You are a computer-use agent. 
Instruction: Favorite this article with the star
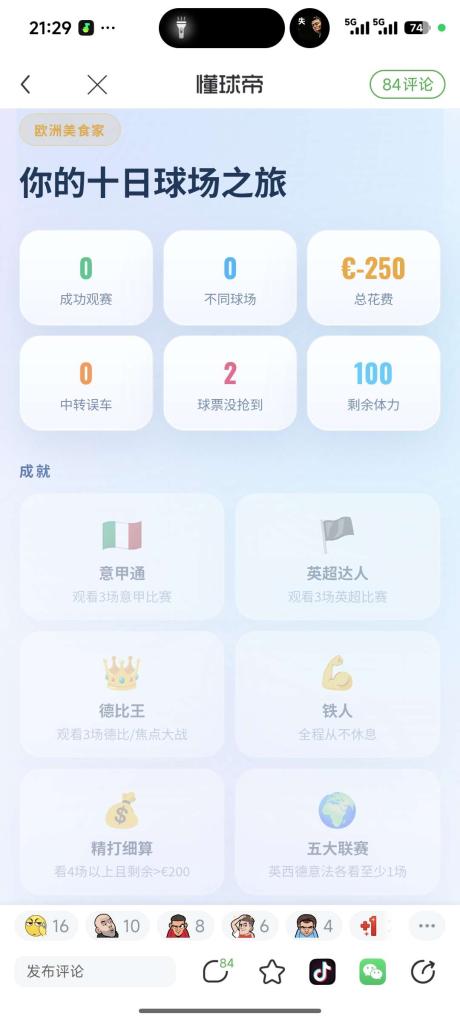(272, 972)
